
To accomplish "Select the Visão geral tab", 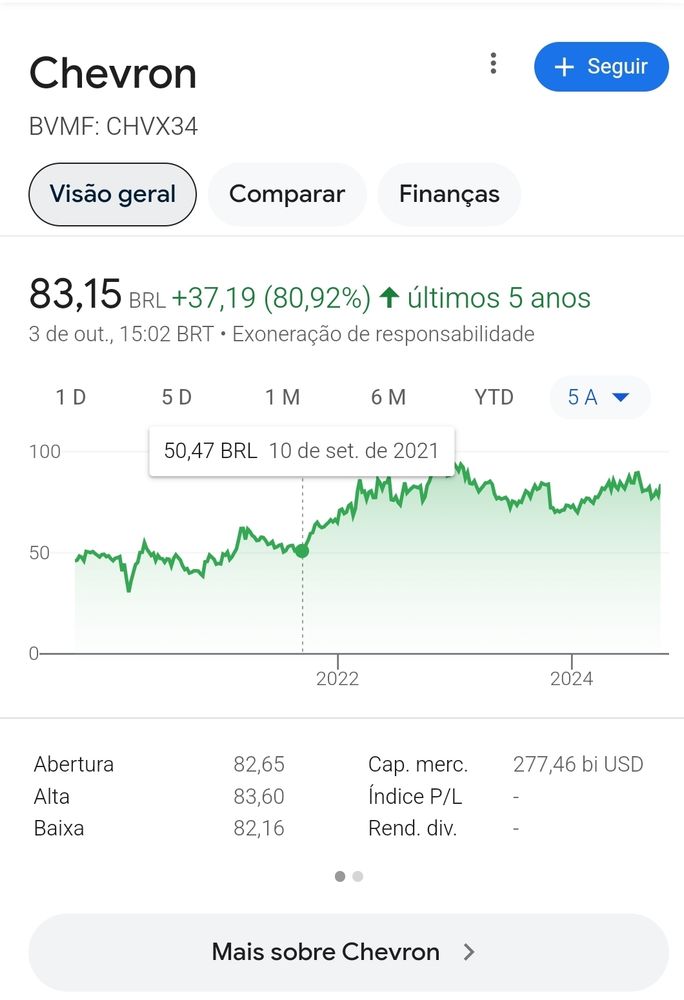I will coord(113,194).
